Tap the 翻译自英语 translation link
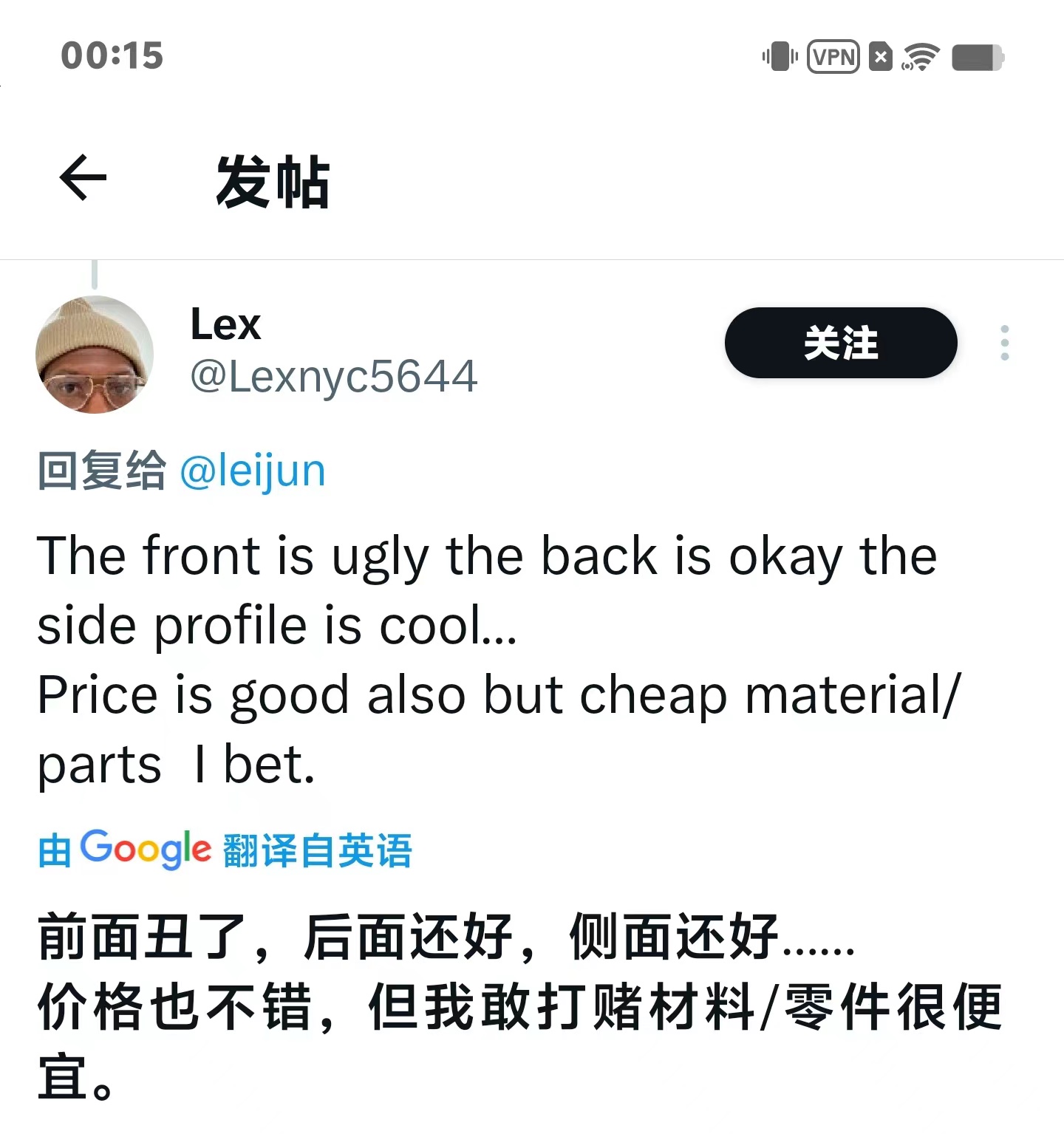Screen dimensions: 1064x1134 [318, 851]
